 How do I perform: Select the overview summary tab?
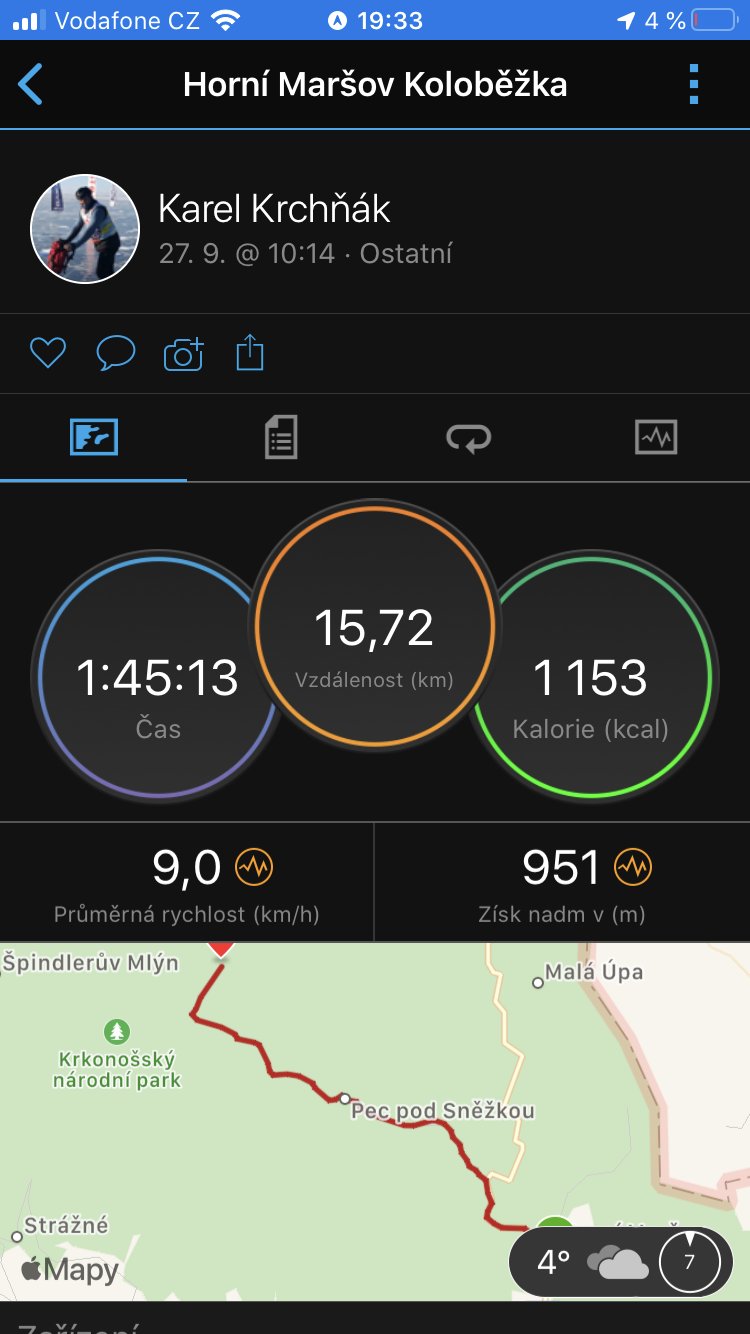coord(94,438)
